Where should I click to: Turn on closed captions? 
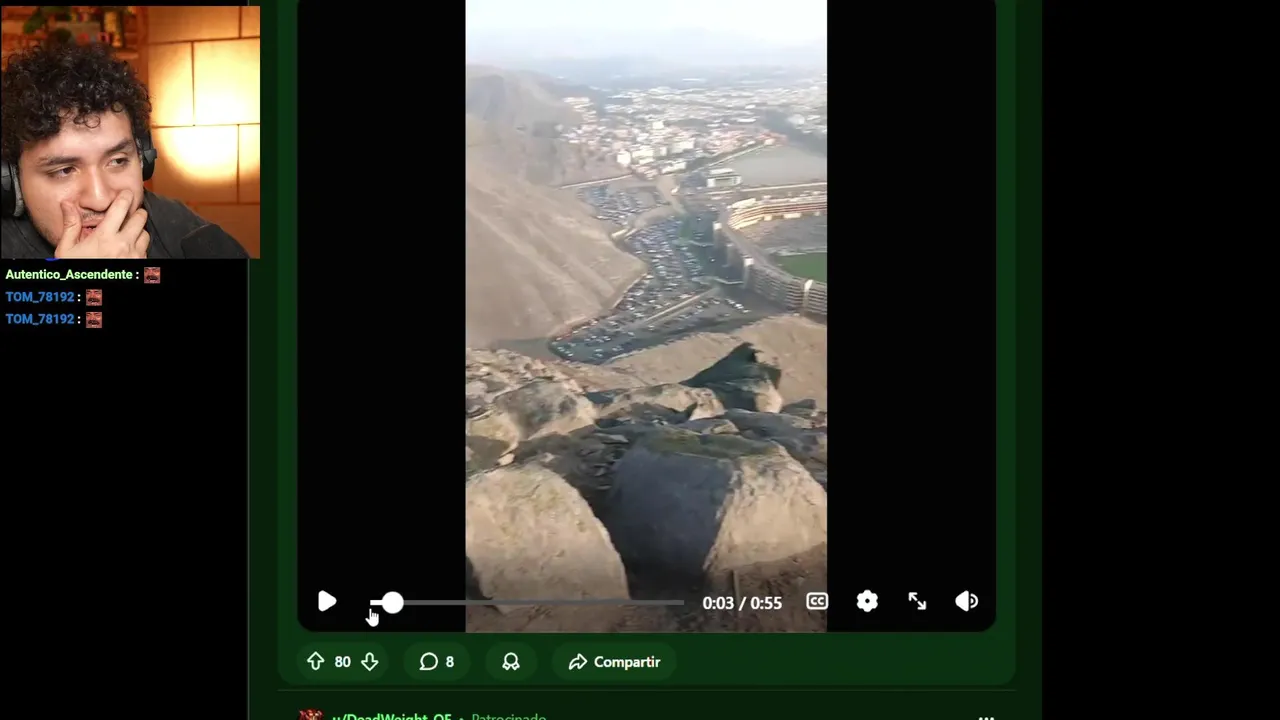[817, 602]
